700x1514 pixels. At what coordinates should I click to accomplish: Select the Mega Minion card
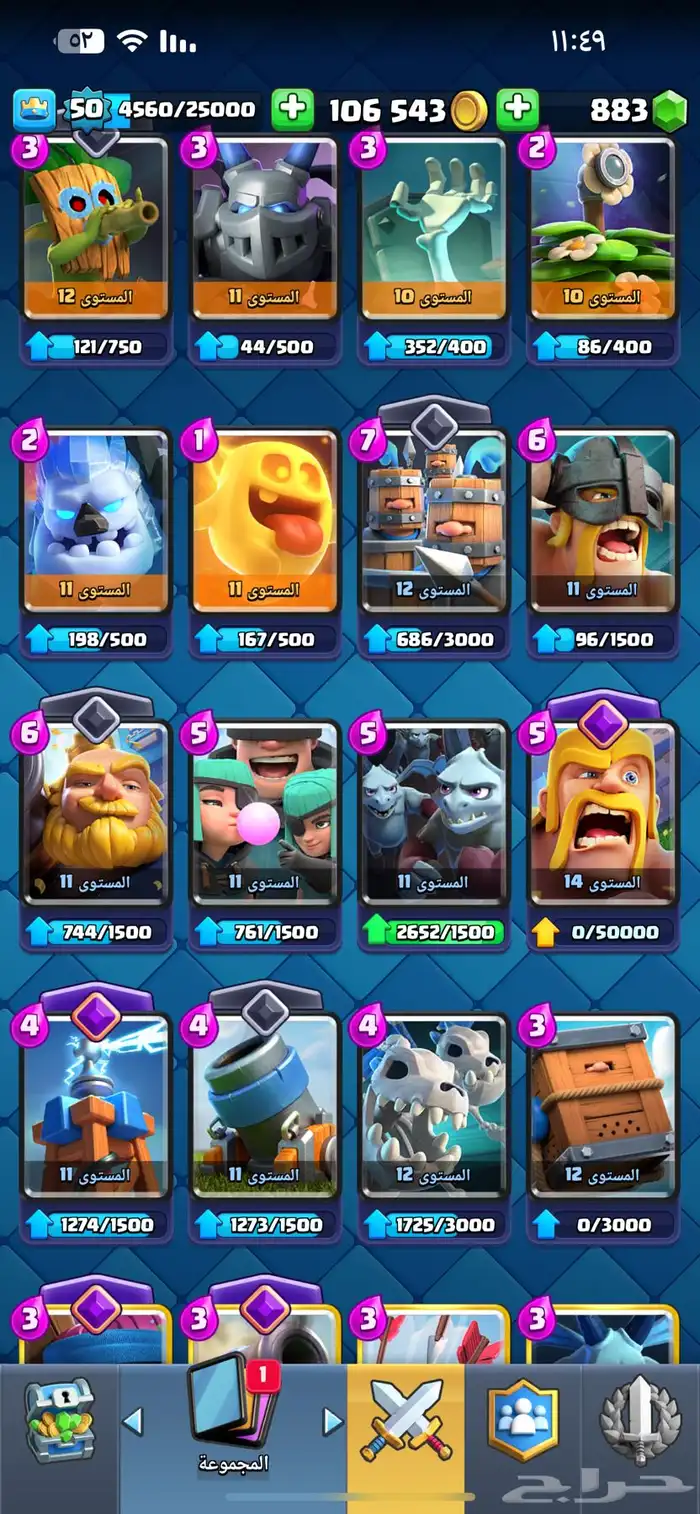265,228
